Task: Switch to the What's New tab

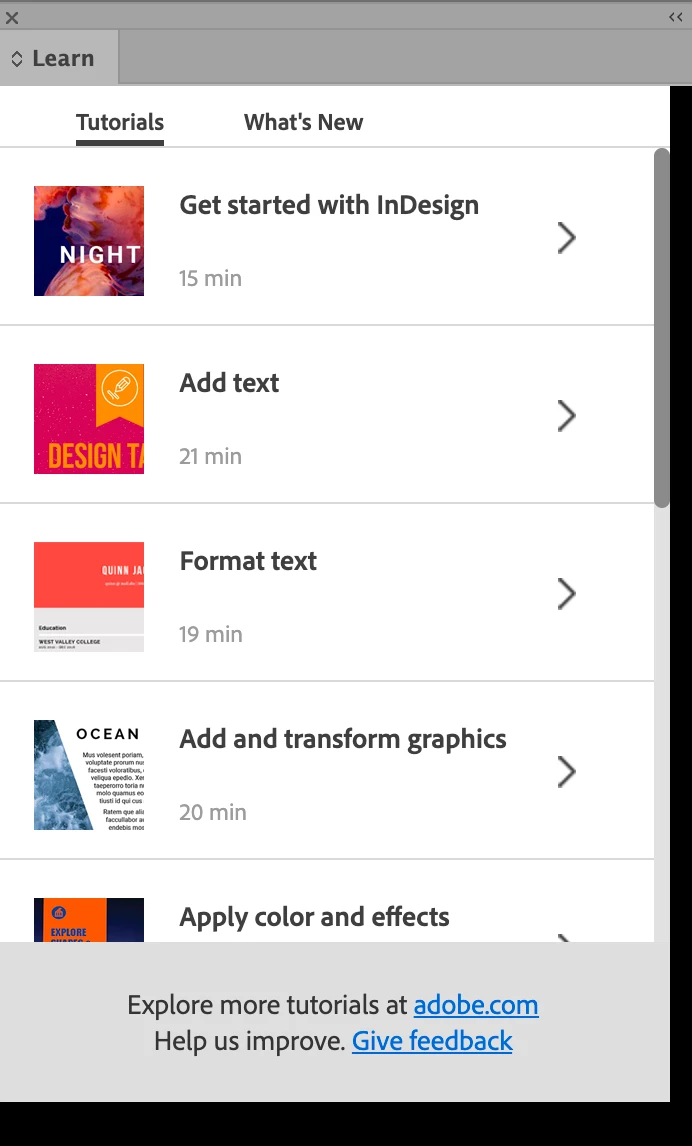Action: [x=303, y=122]
